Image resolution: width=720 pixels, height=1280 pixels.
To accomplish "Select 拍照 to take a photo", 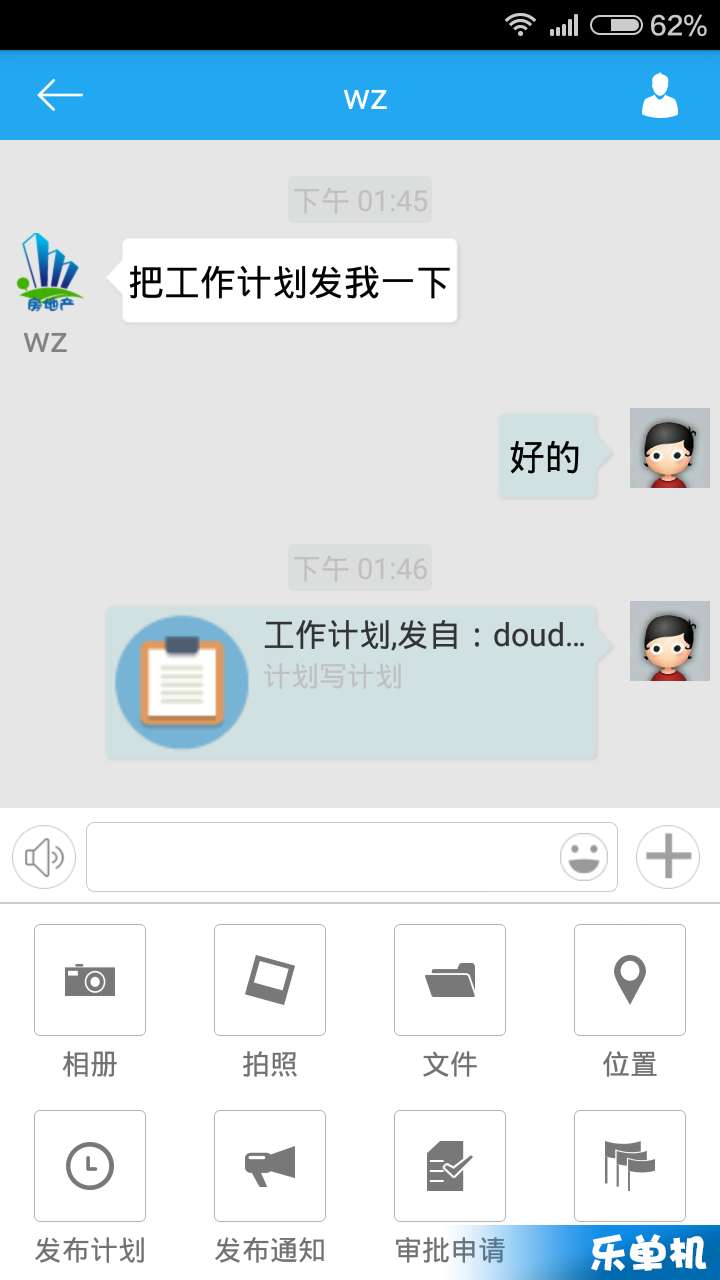I will point(270,980).
